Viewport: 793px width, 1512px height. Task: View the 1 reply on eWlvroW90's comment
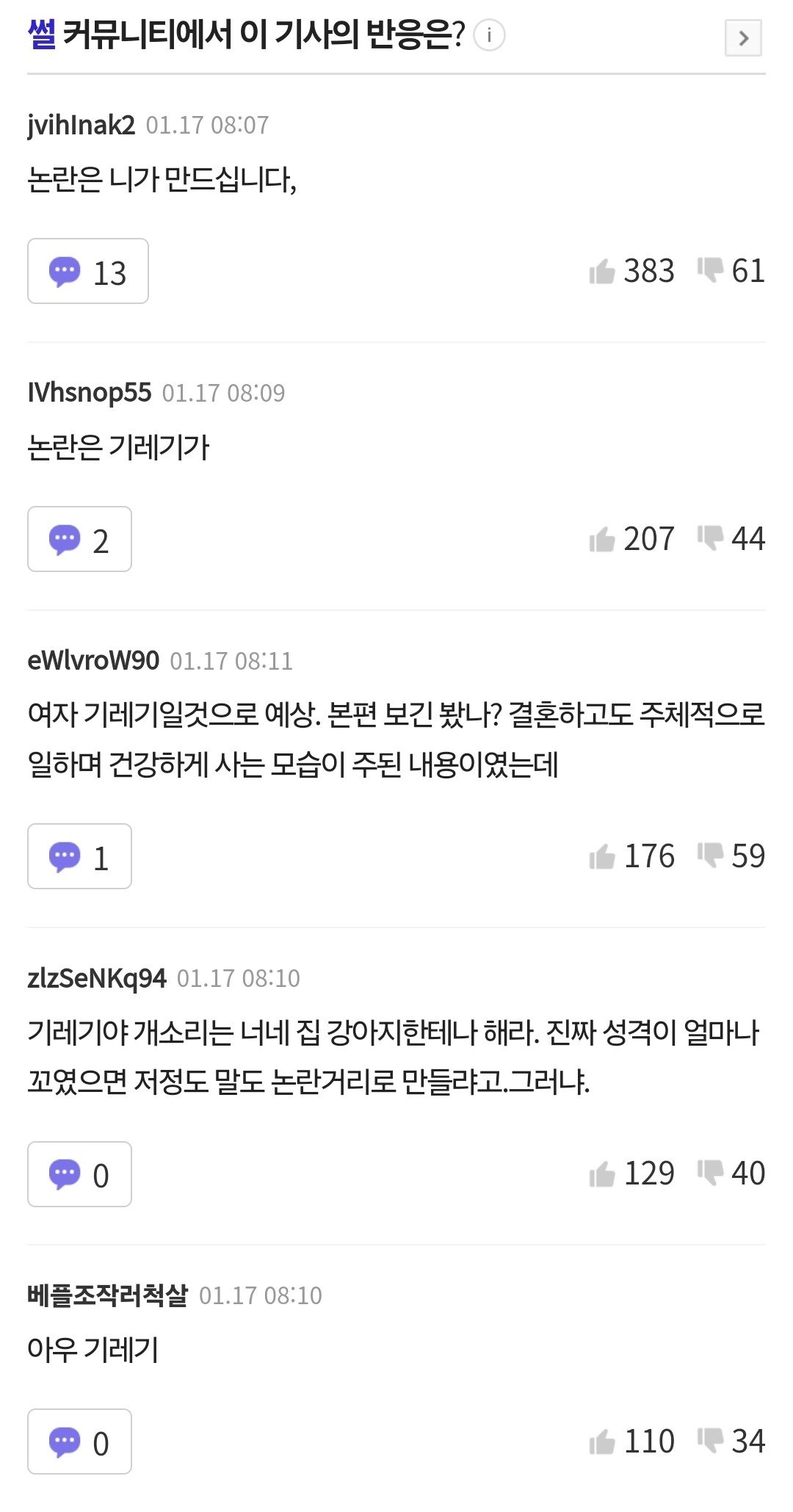point(79,857)
